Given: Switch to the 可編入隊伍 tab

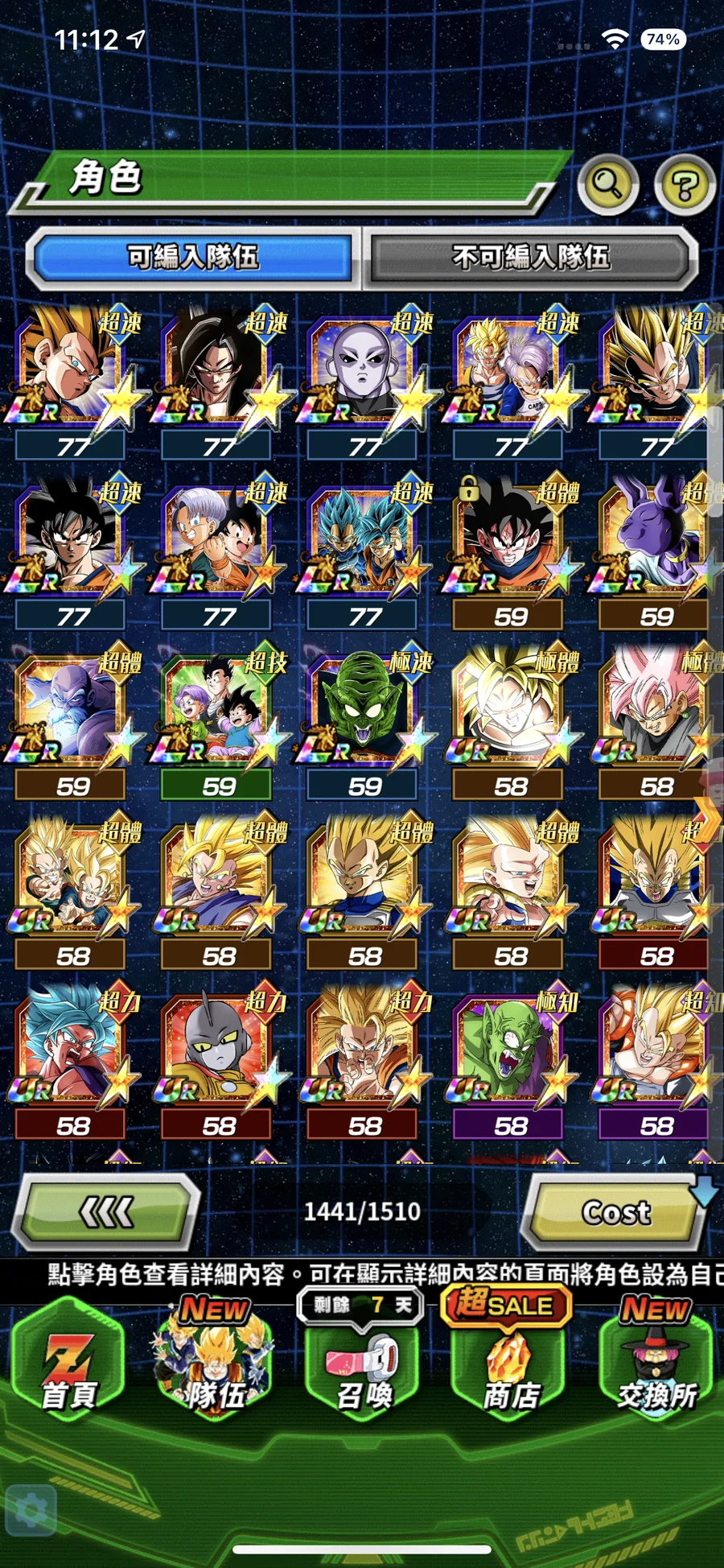Looking at the screenshot, I should tap(193, 258).
